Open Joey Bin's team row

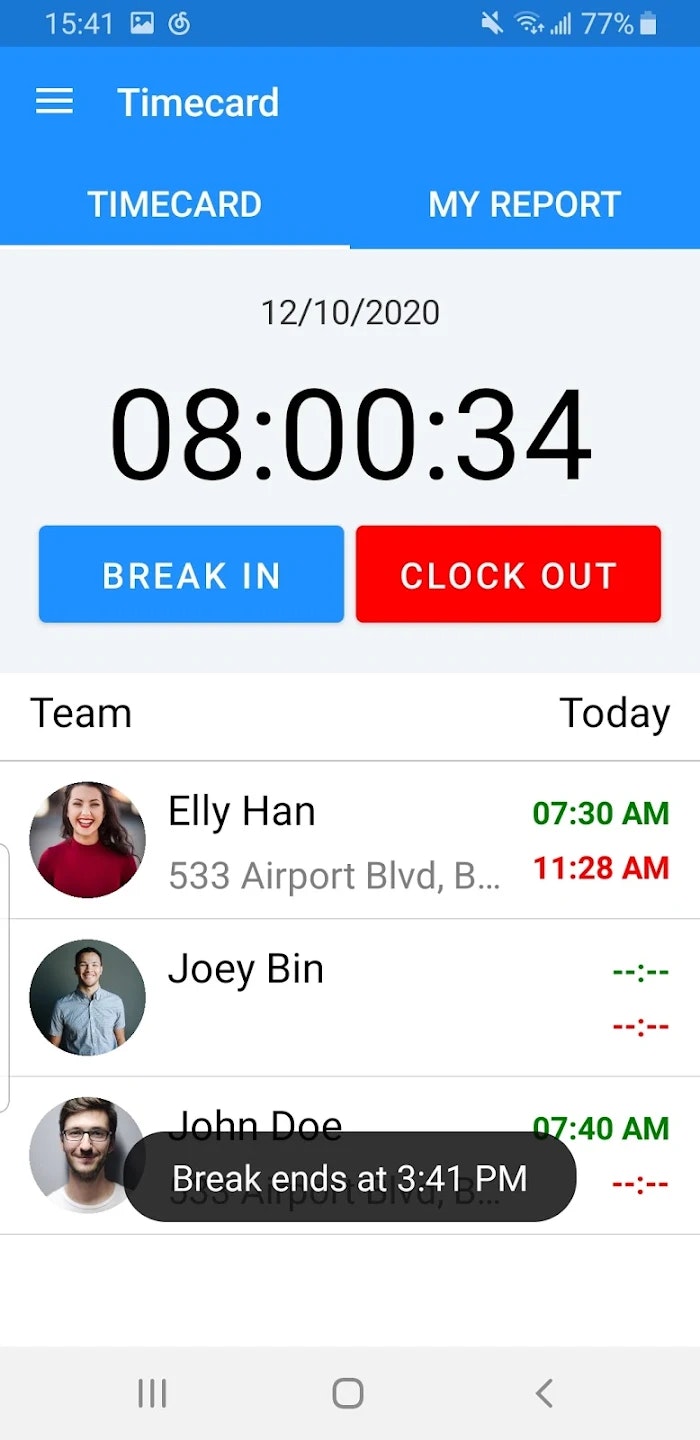tap(350, 997)
